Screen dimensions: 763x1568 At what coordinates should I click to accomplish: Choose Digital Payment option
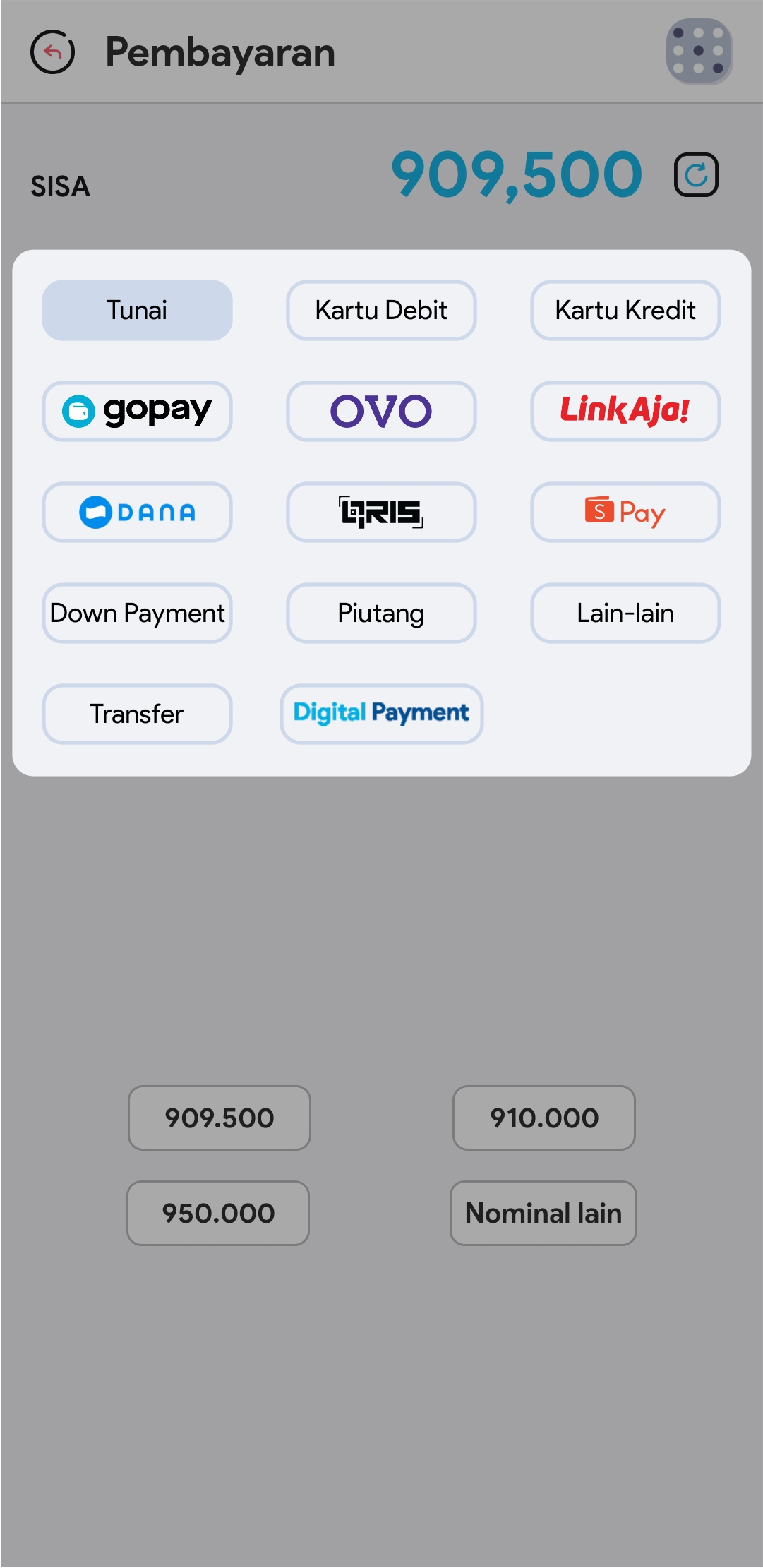tap(381, 714)
